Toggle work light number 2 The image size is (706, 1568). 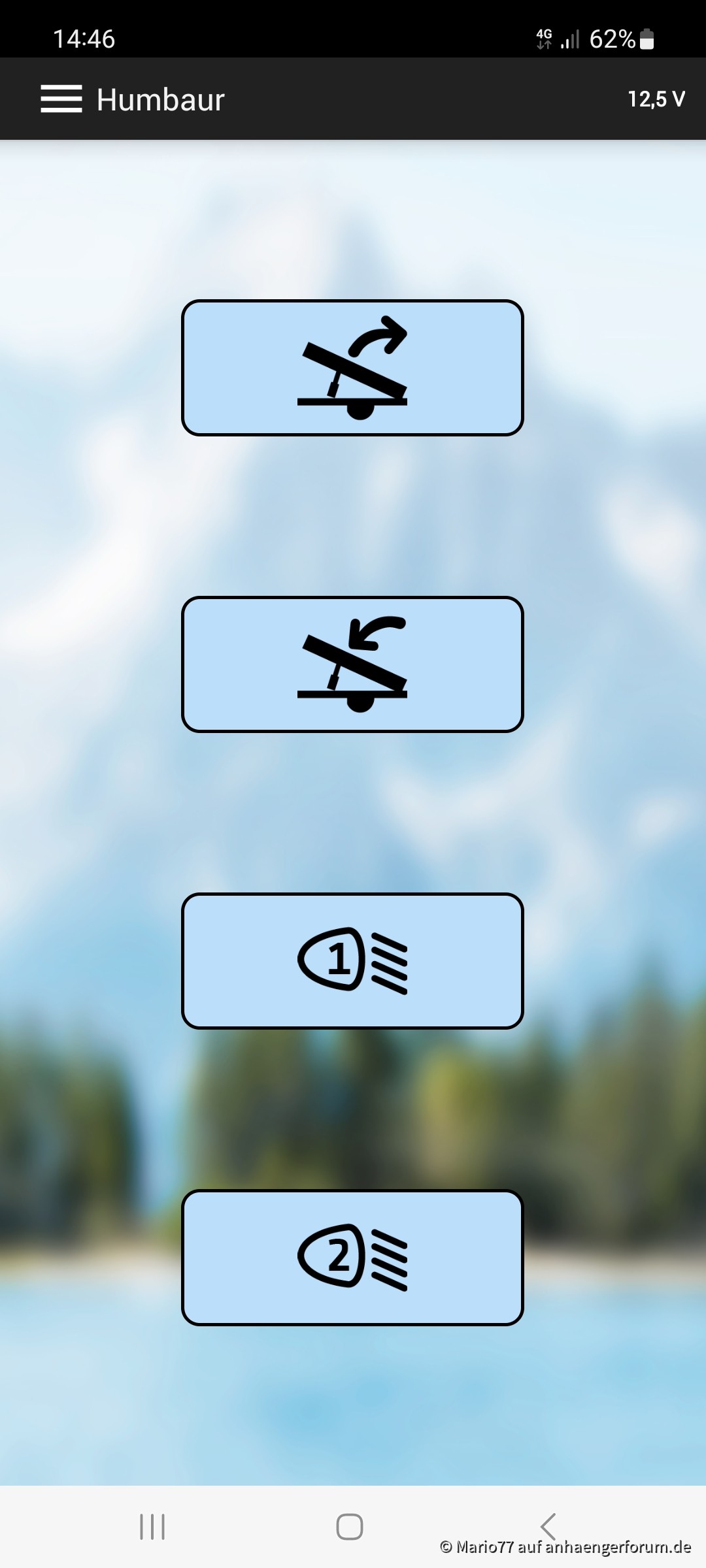[x=352, y=1258]
